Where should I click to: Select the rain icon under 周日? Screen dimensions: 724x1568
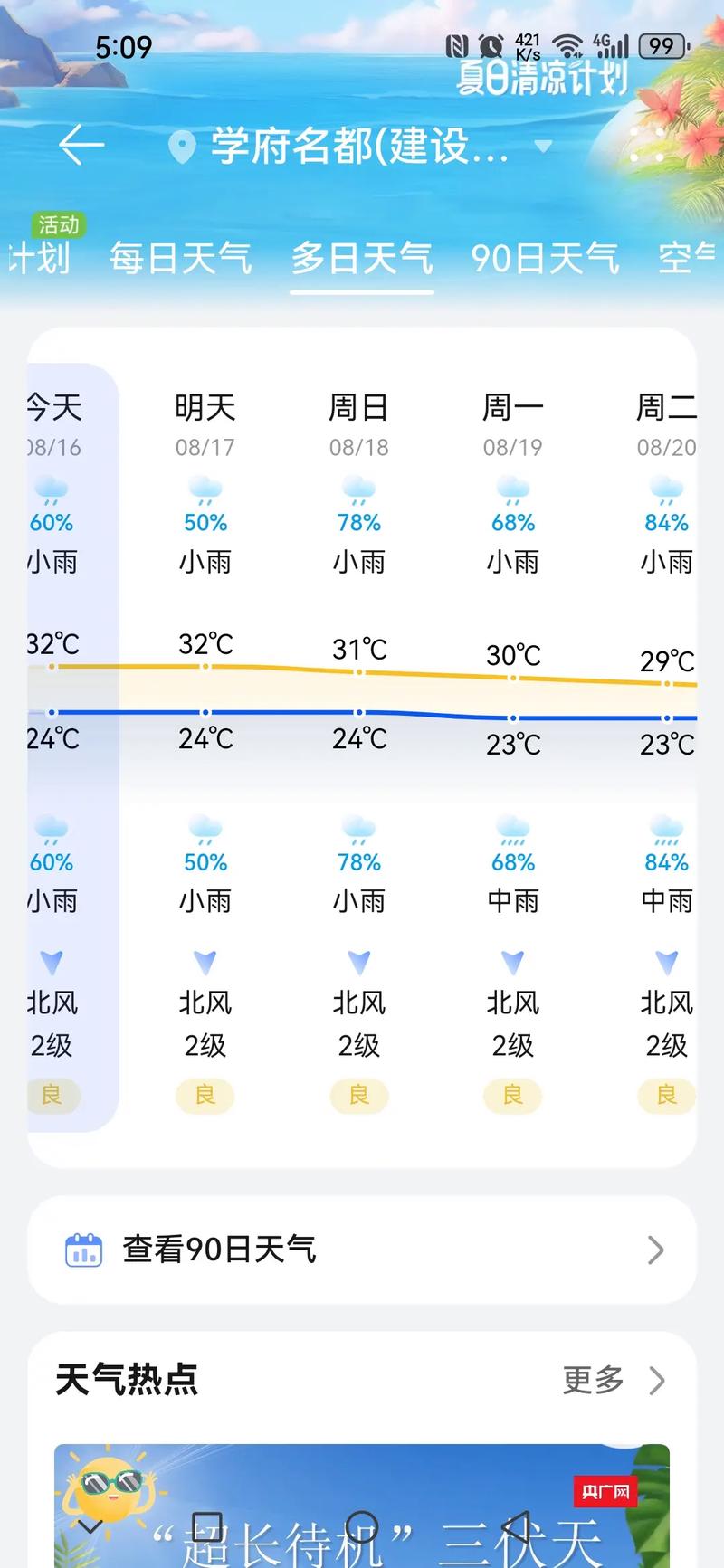358,493
